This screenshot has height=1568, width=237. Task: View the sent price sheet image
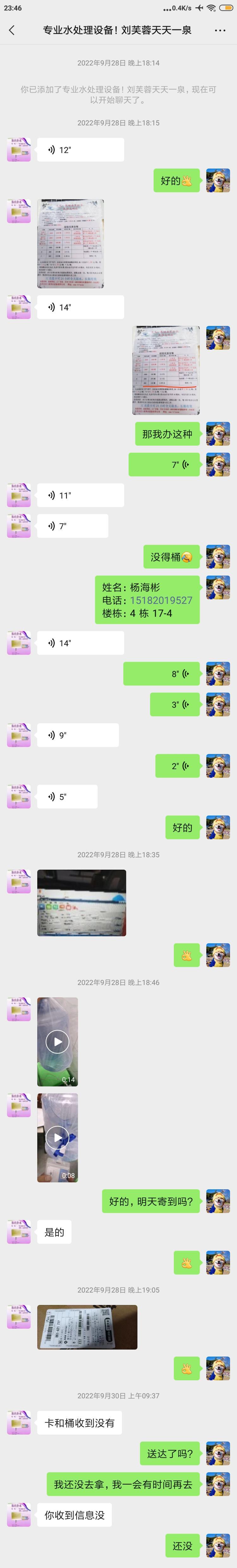pos(166,370)
